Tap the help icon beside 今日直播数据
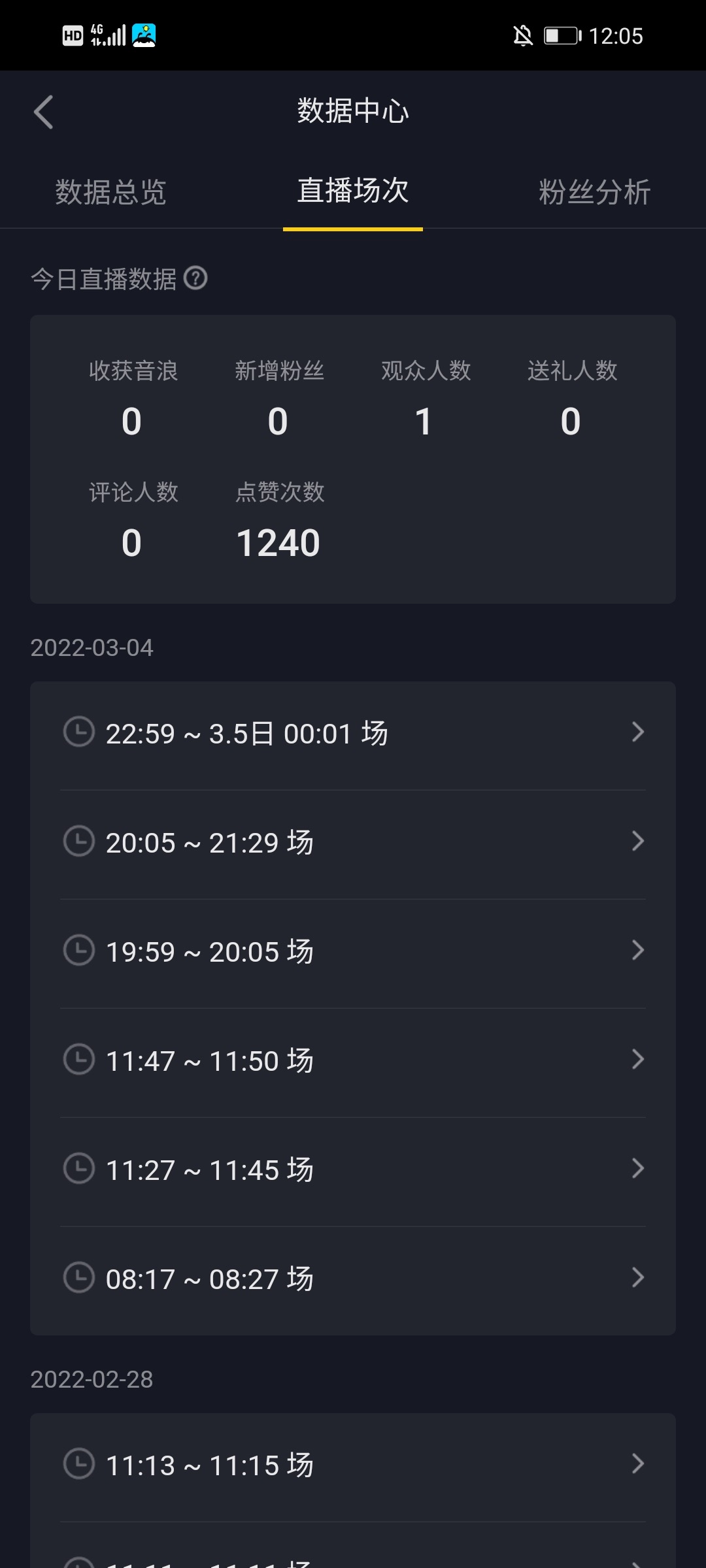The height and width of the screenshot is (1568, 706). (195, 278)
